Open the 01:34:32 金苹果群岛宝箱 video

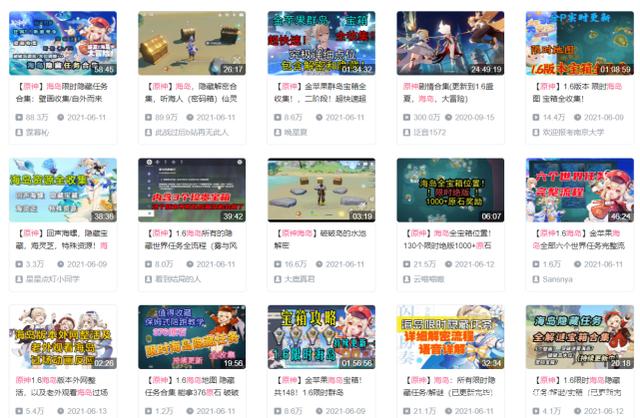click(x=321, y=44)
